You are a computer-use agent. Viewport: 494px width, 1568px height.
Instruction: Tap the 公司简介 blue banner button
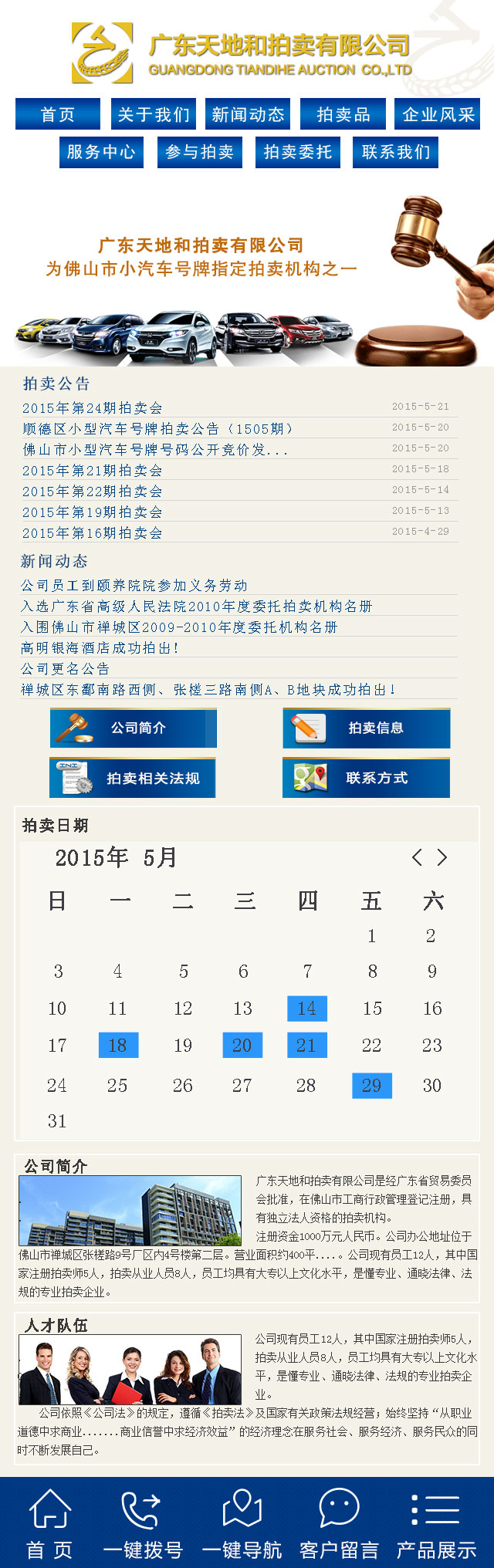pos(134,728)
